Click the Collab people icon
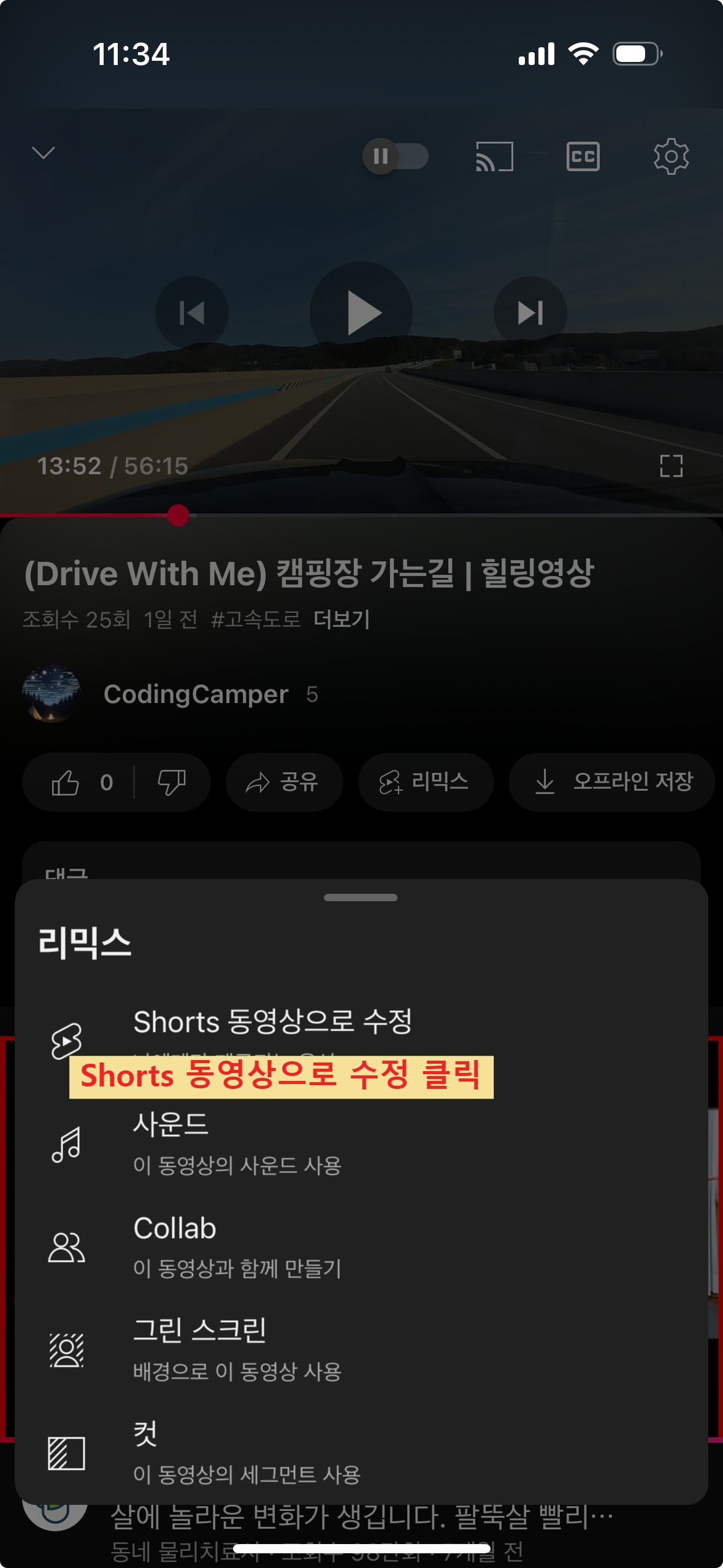Viewport: 723px width, 1568px height. tap(66, 1247)
